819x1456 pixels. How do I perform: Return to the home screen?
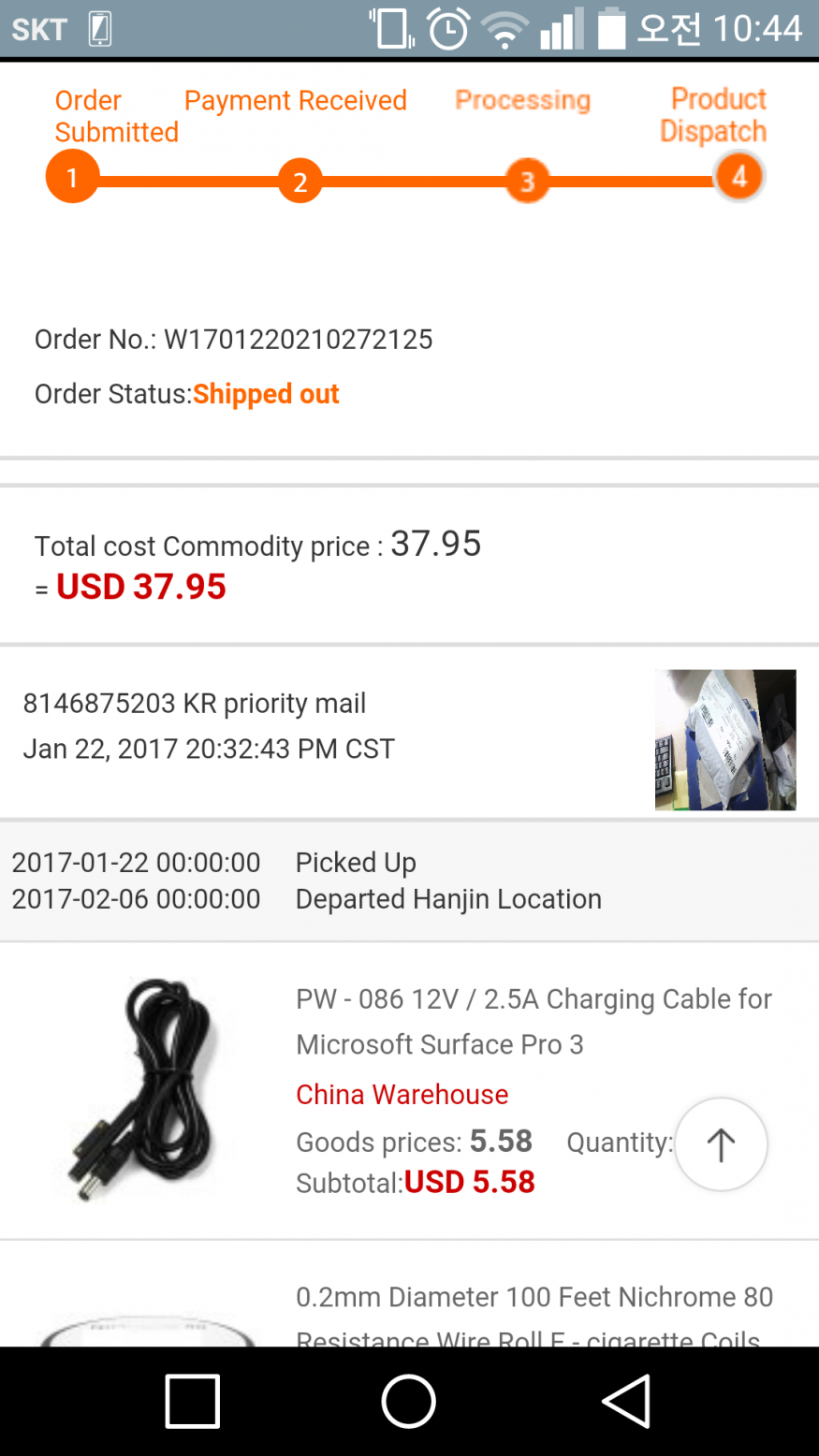pos(409,1401)
